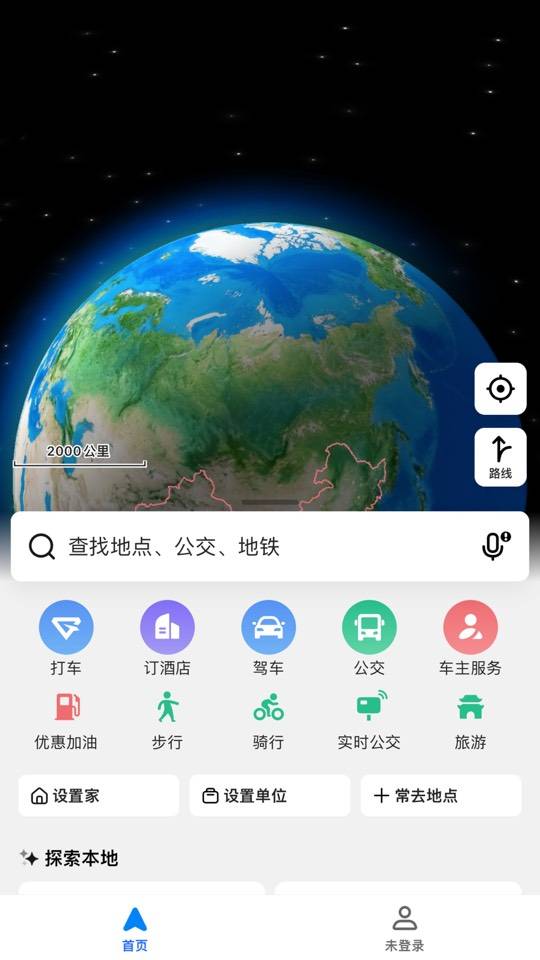This screenshot has width=540, height=960.
Task: Switch to the 首页 home tab
Action: coord(135,929)
